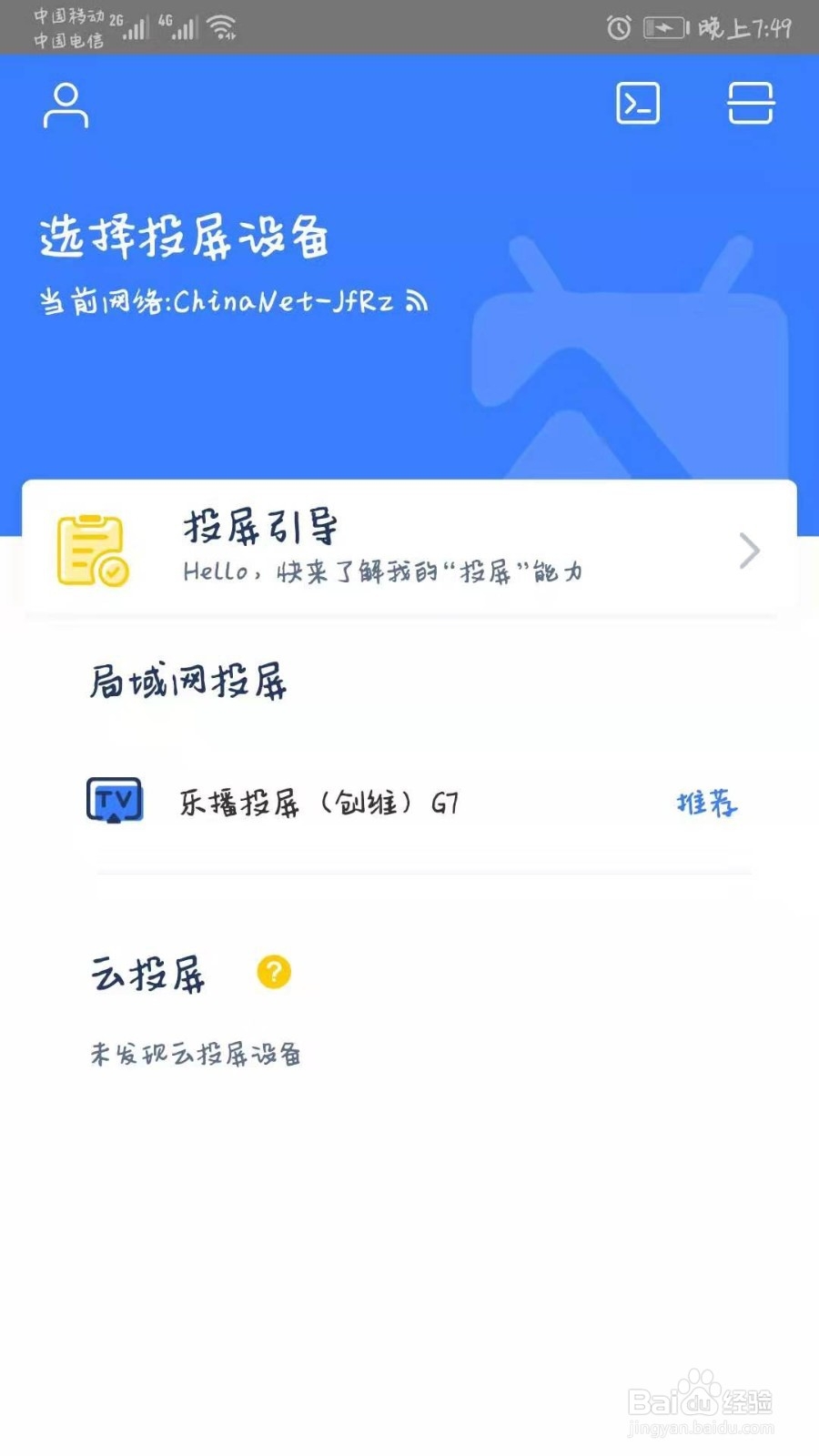Click the 未发现云投屏设备 message
The width and height of the screenshot is (819, 1456).
[x=197, y=1053]
